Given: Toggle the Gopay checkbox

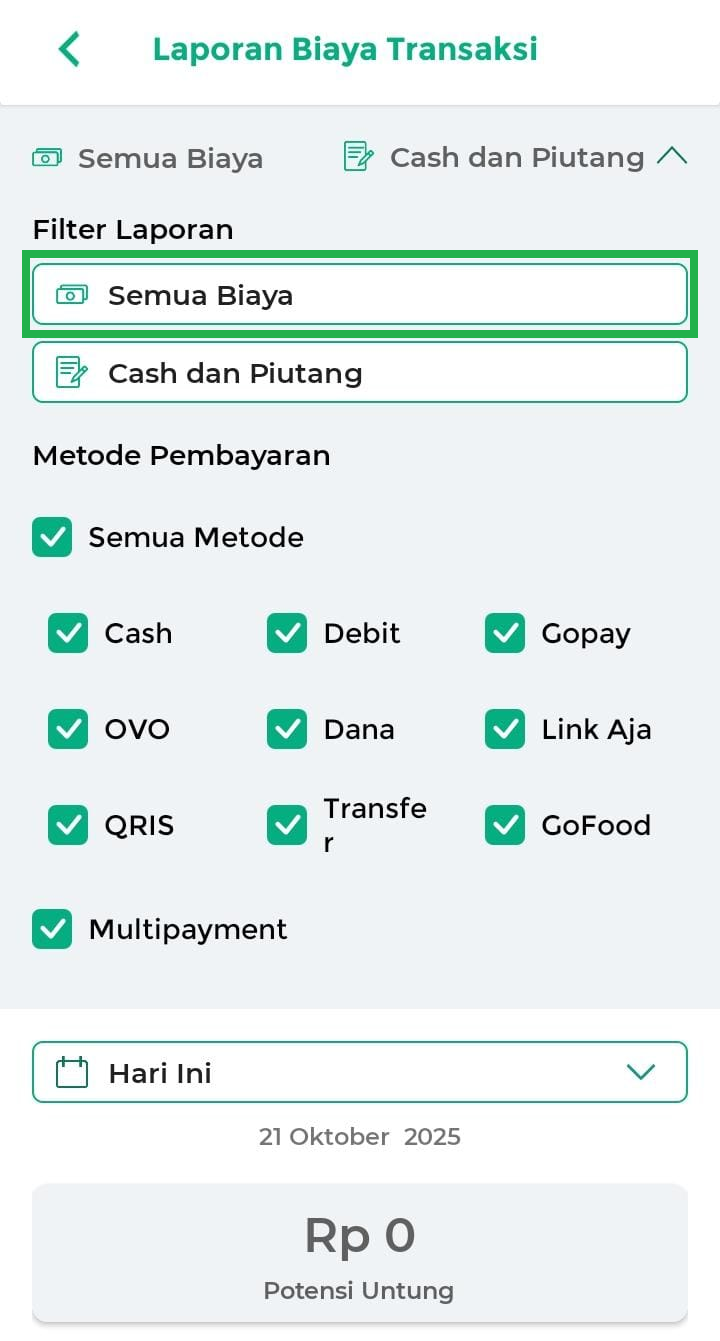Looking at the screenshot, I should (505, 633).
